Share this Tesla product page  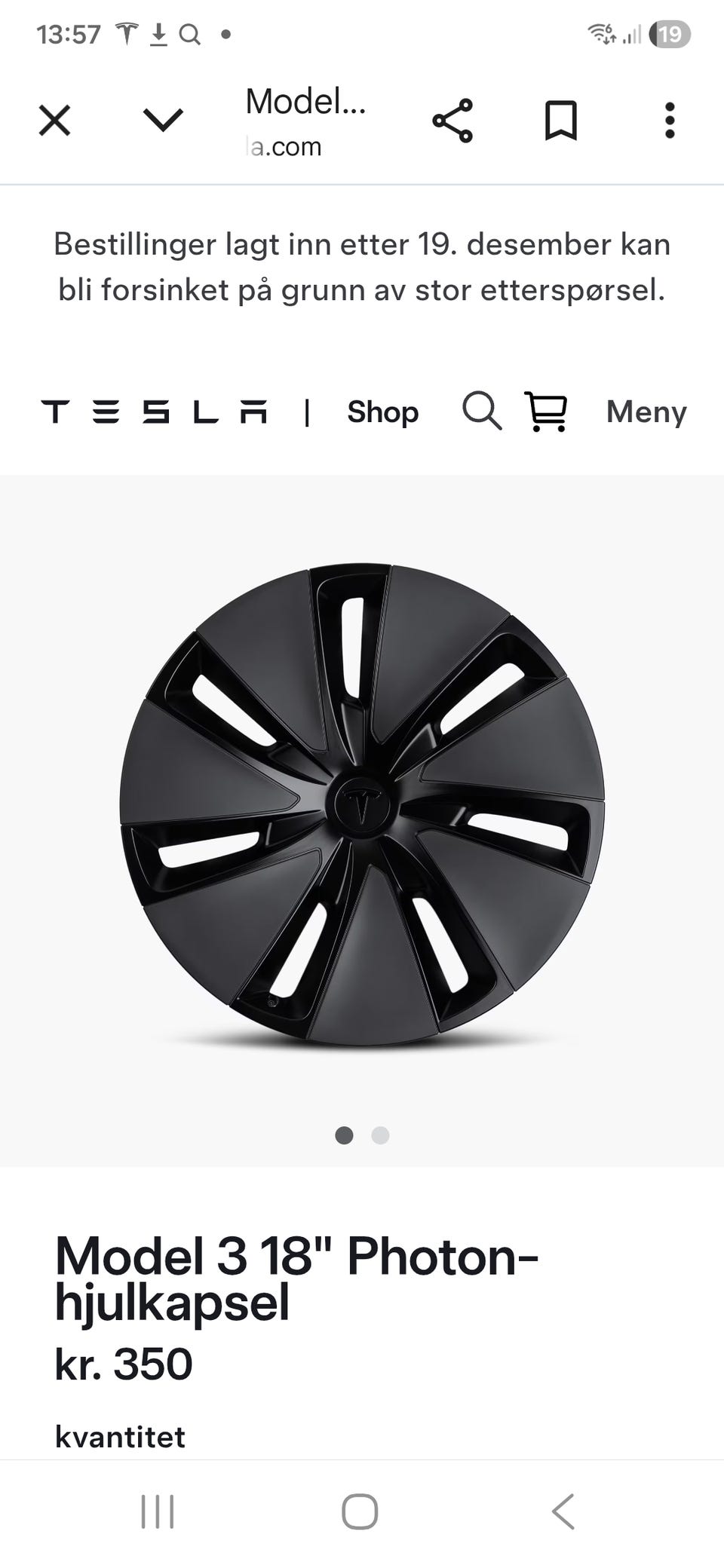(452, 121)
